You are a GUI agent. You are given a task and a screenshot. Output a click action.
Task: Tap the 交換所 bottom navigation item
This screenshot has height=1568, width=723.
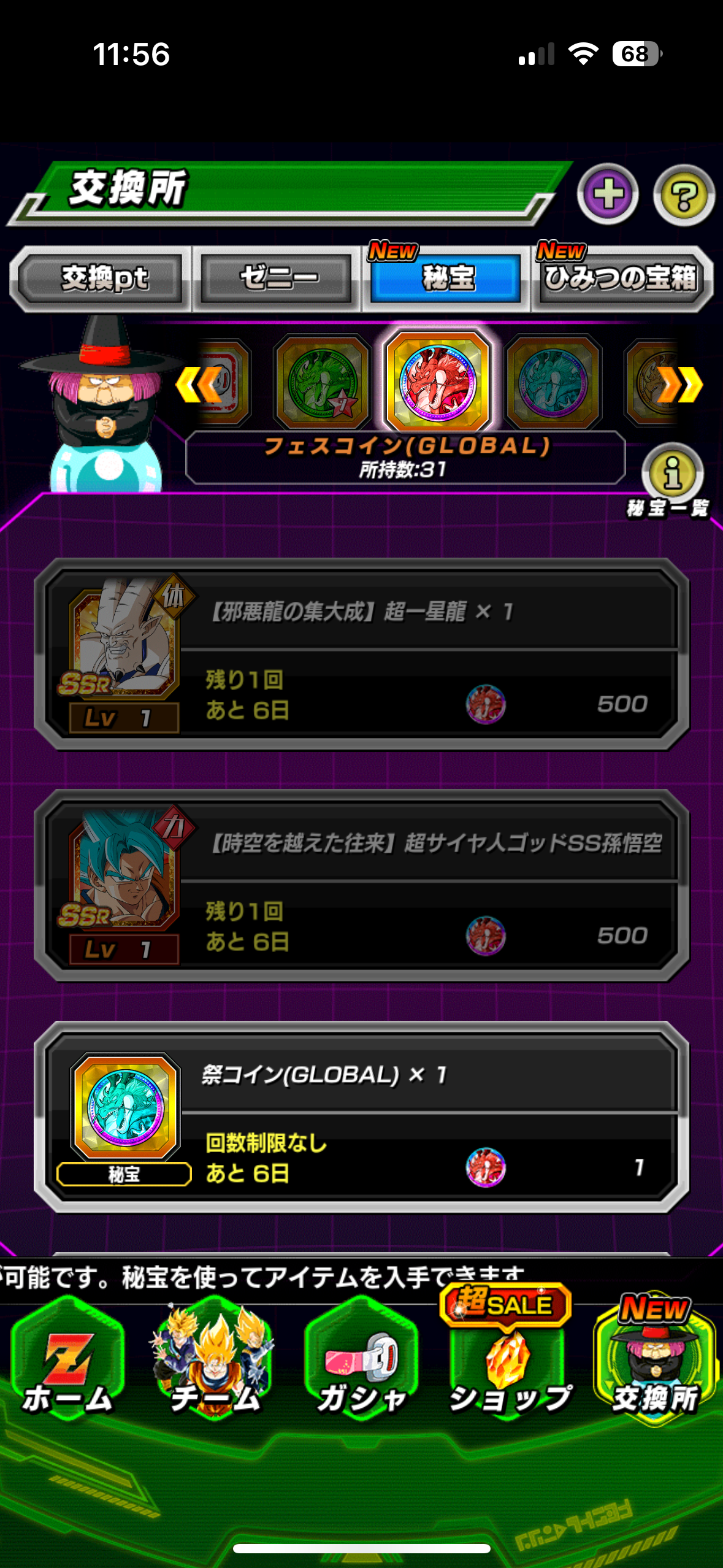click(655, 1358)
